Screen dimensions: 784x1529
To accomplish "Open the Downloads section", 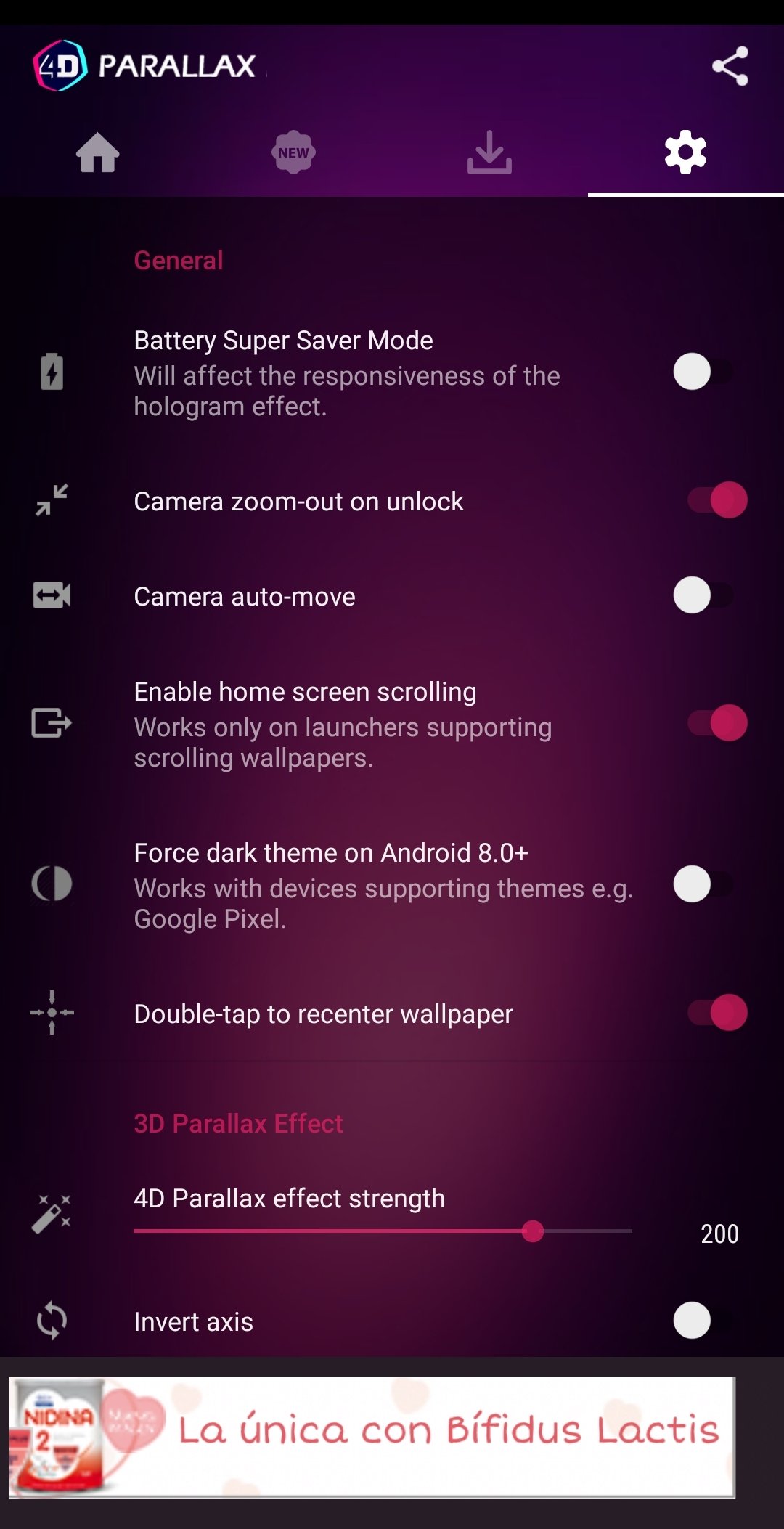I will tap(490, 153).
